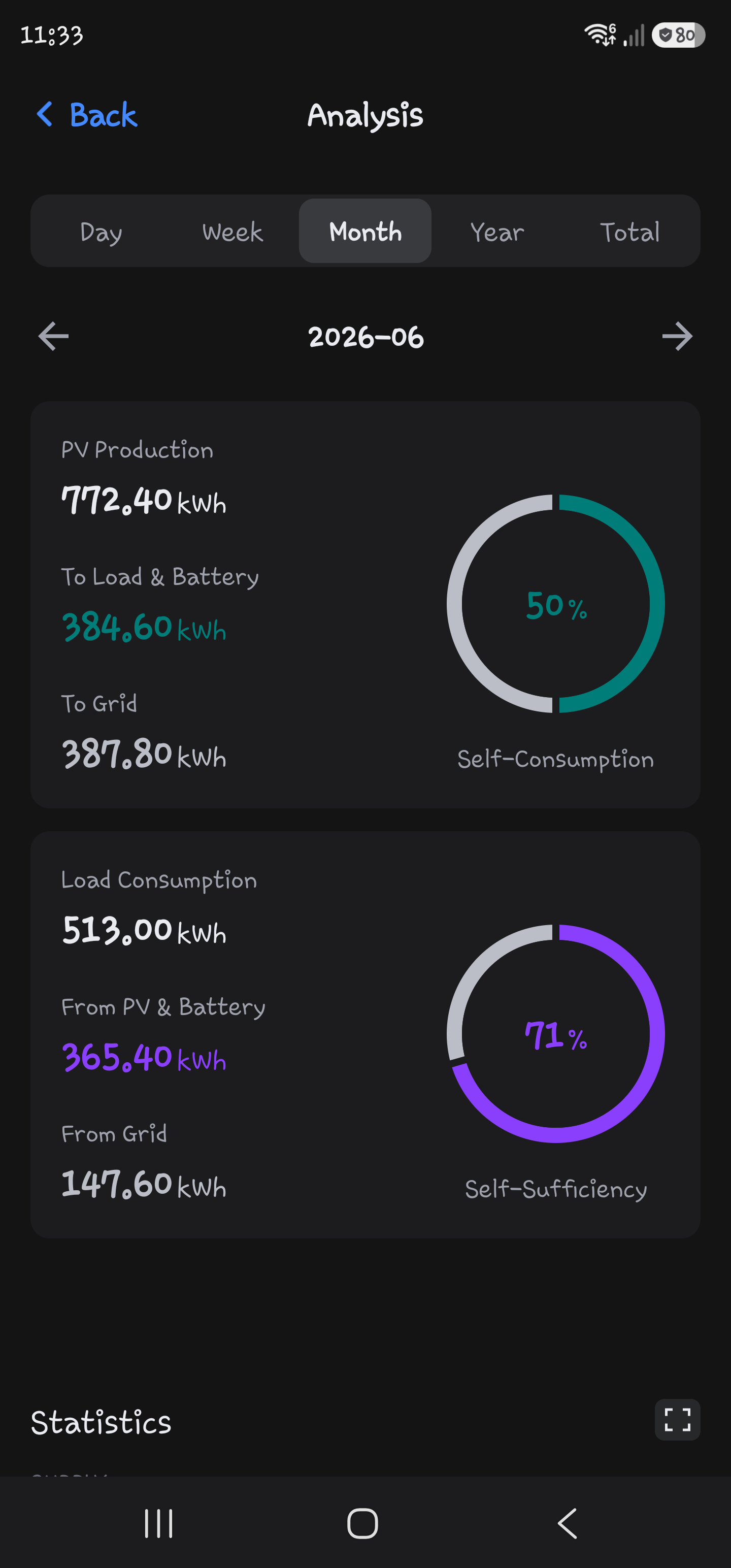
Task: Go back from the Analysis screen
Action: (x=86, y=114)
